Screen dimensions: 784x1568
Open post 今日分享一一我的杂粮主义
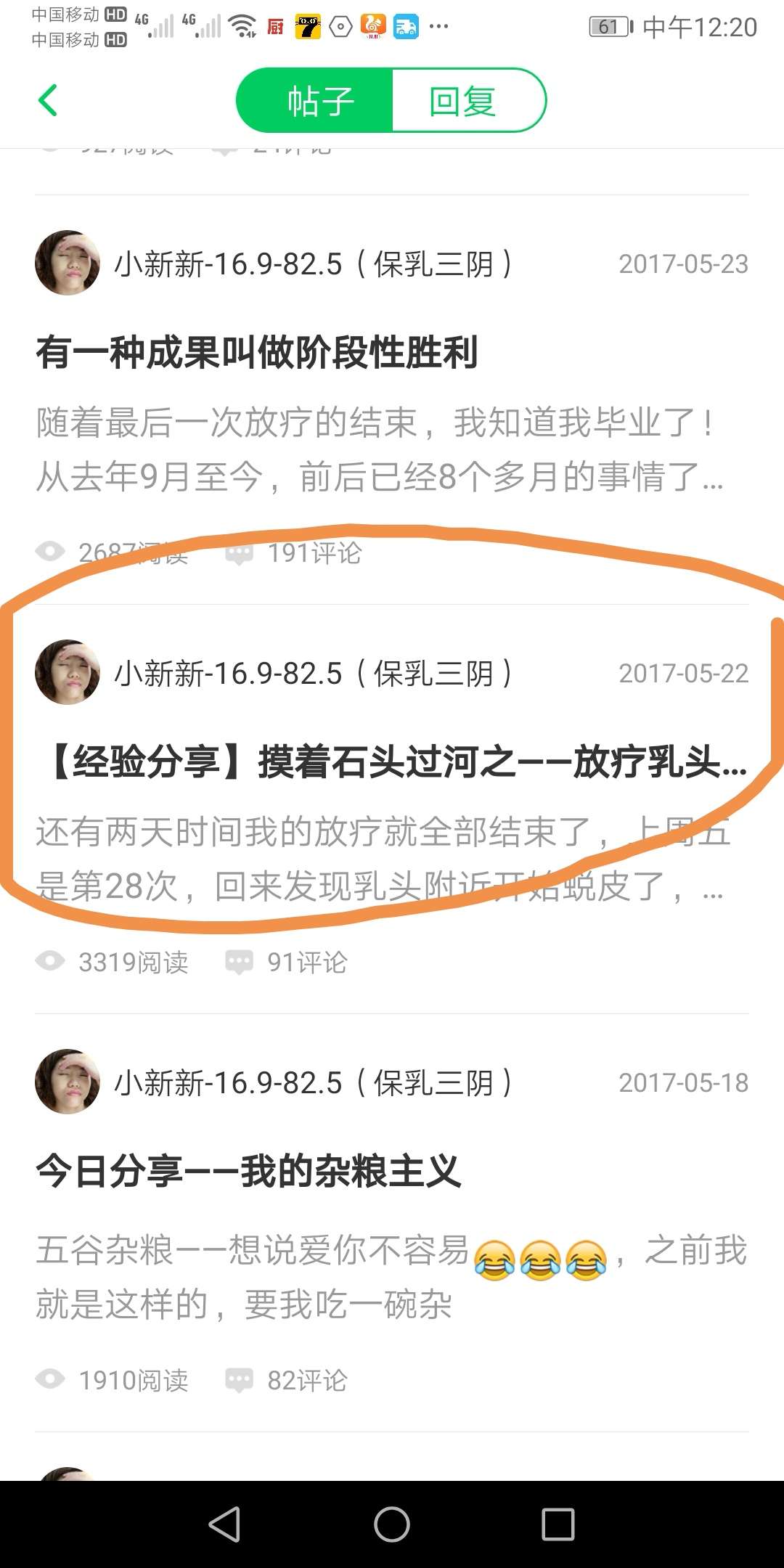[249, 1171]
